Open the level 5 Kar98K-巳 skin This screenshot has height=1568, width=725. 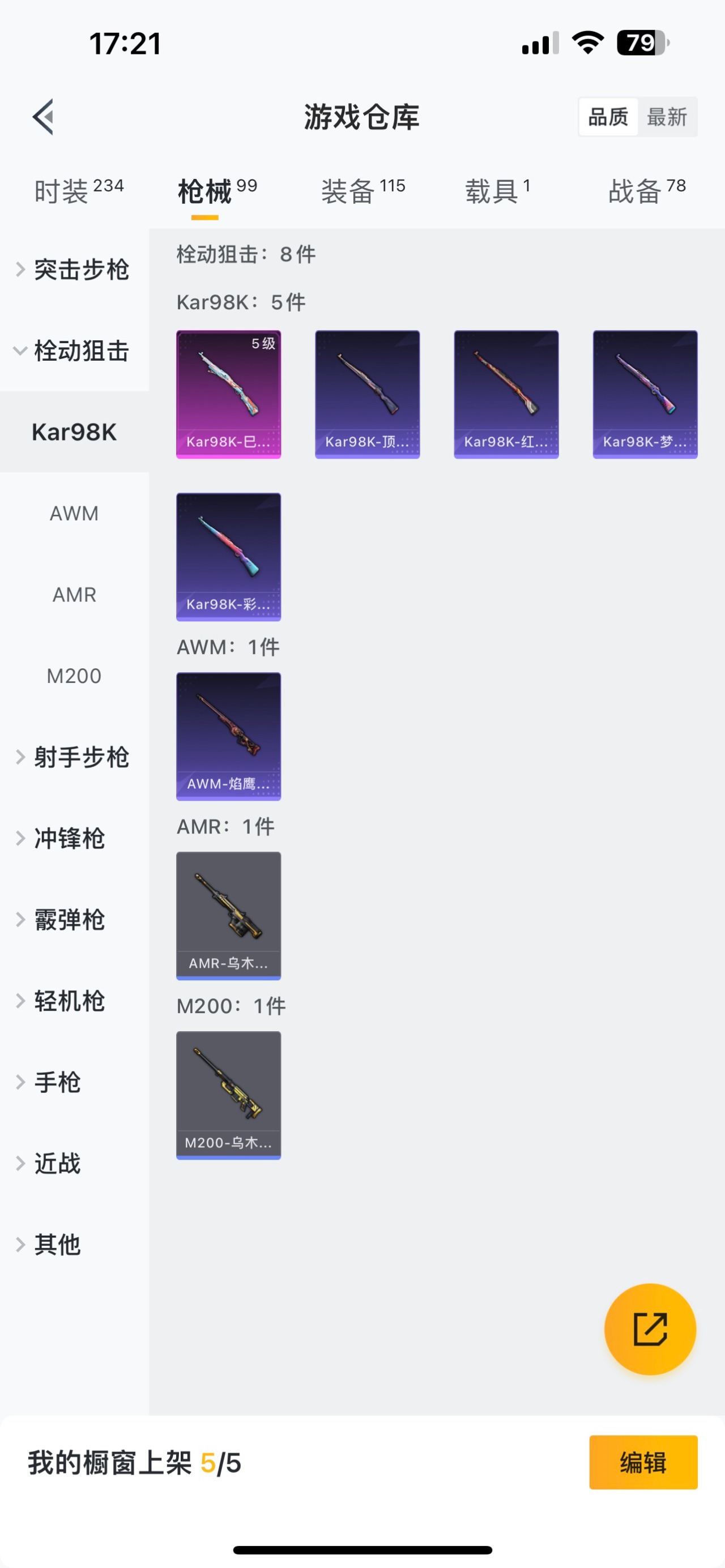228,394
